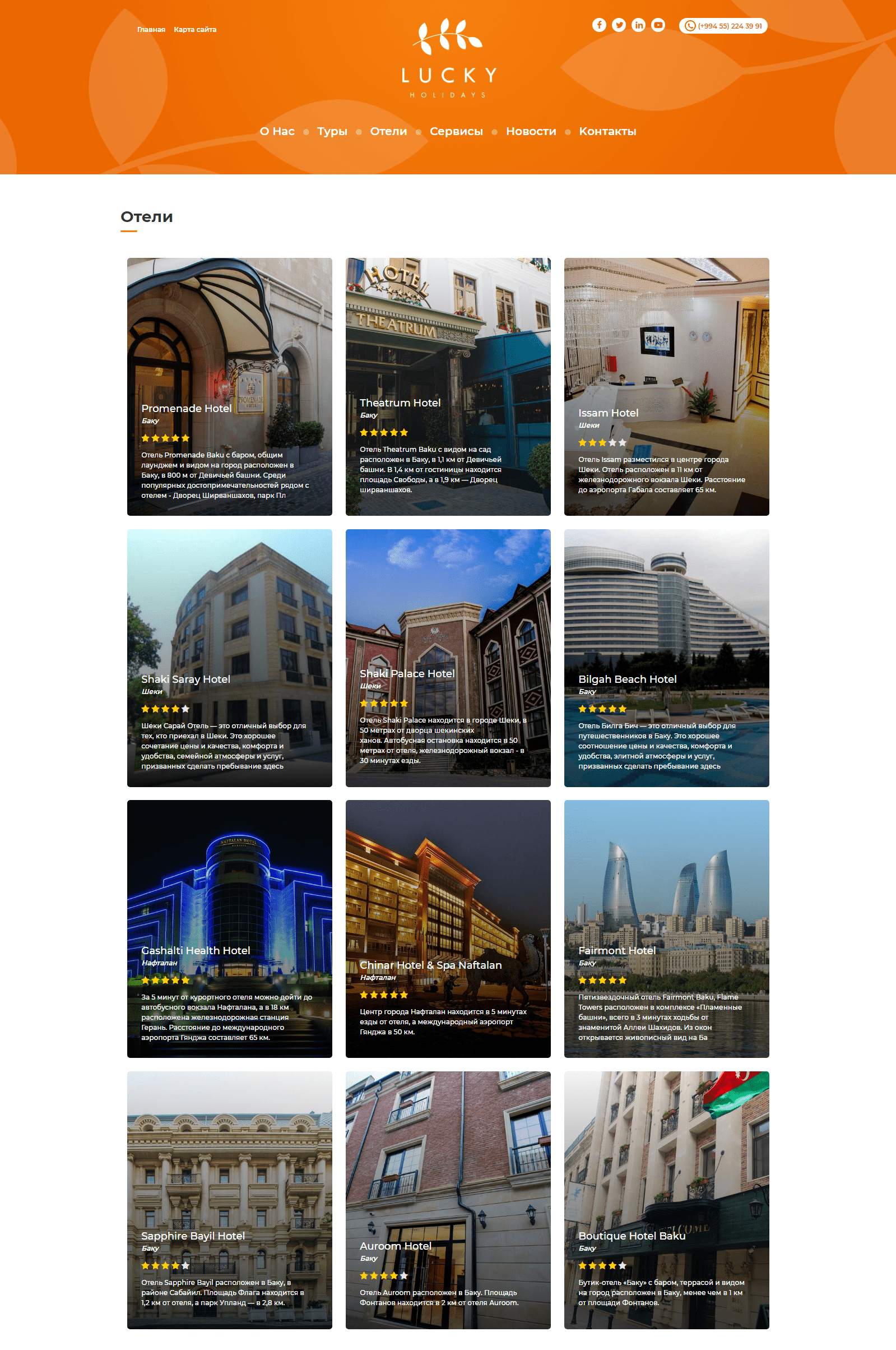This screenshot has height=1350, width=896.
Task: Open the Chinar Hotel & Spa Naftalan card
Action: point(448,929)
